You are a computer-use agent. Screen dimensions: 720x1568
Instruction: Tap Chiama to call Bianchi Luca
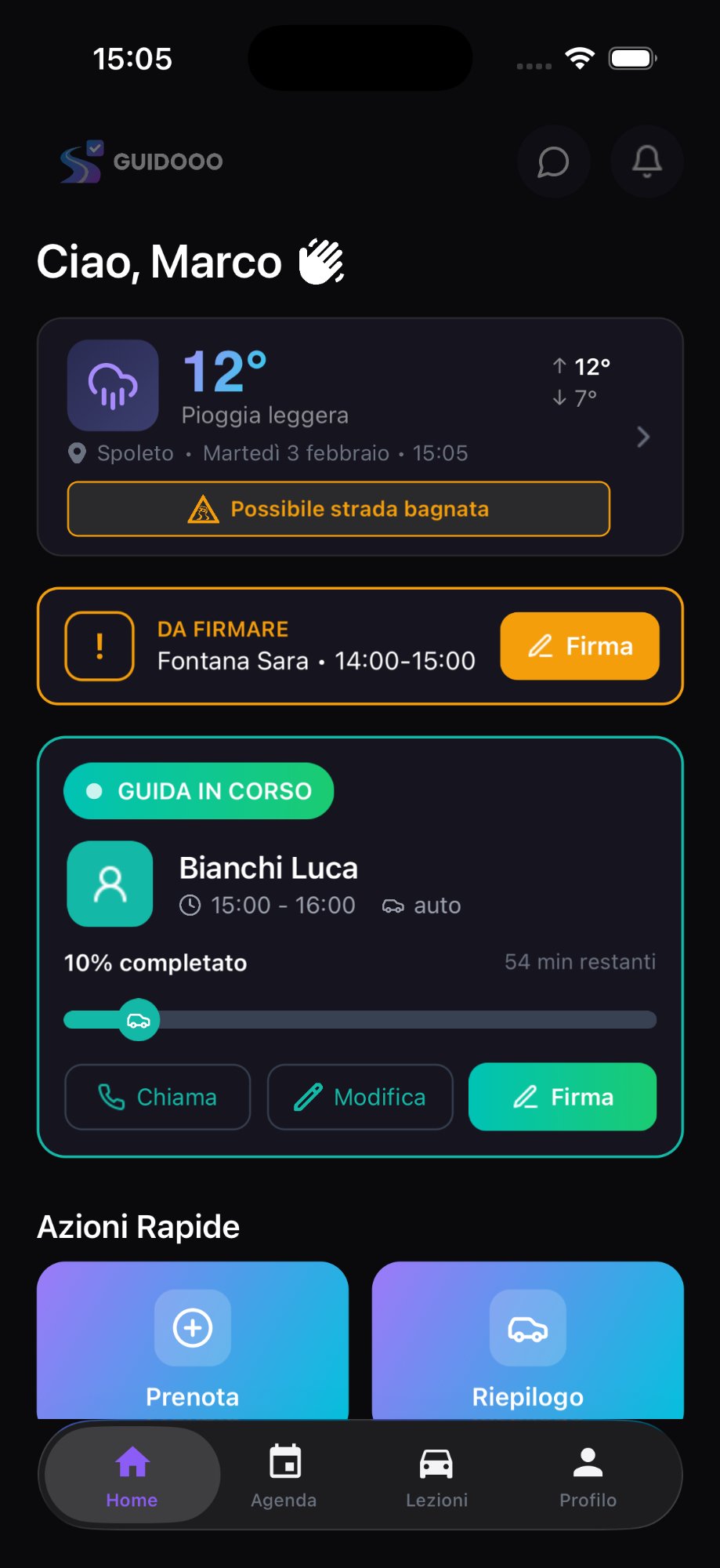coord(157,1097)
